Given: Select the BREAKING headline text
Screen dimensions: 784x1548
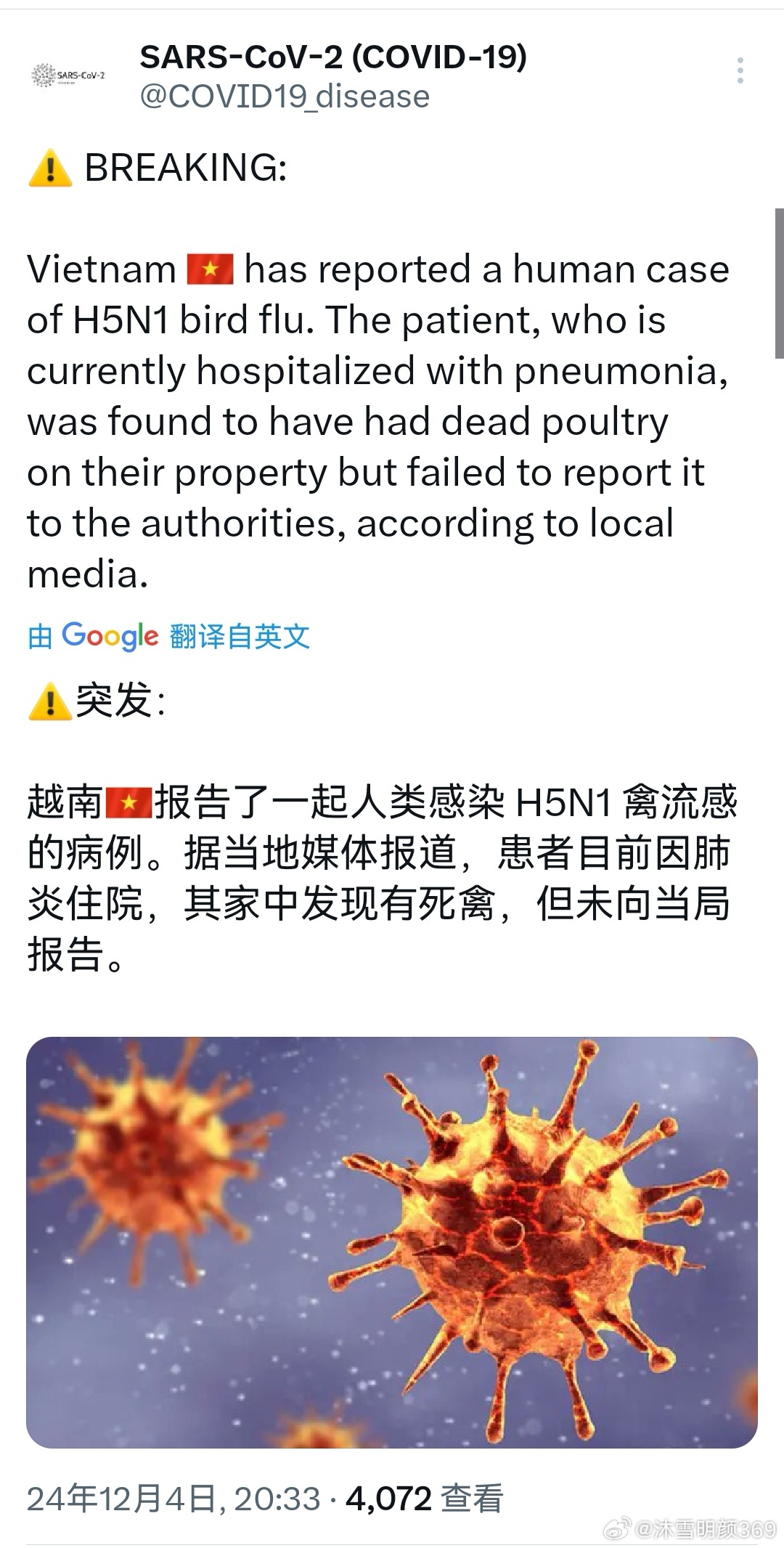Looking at the screenshot, I should click(x=187, y=166).
